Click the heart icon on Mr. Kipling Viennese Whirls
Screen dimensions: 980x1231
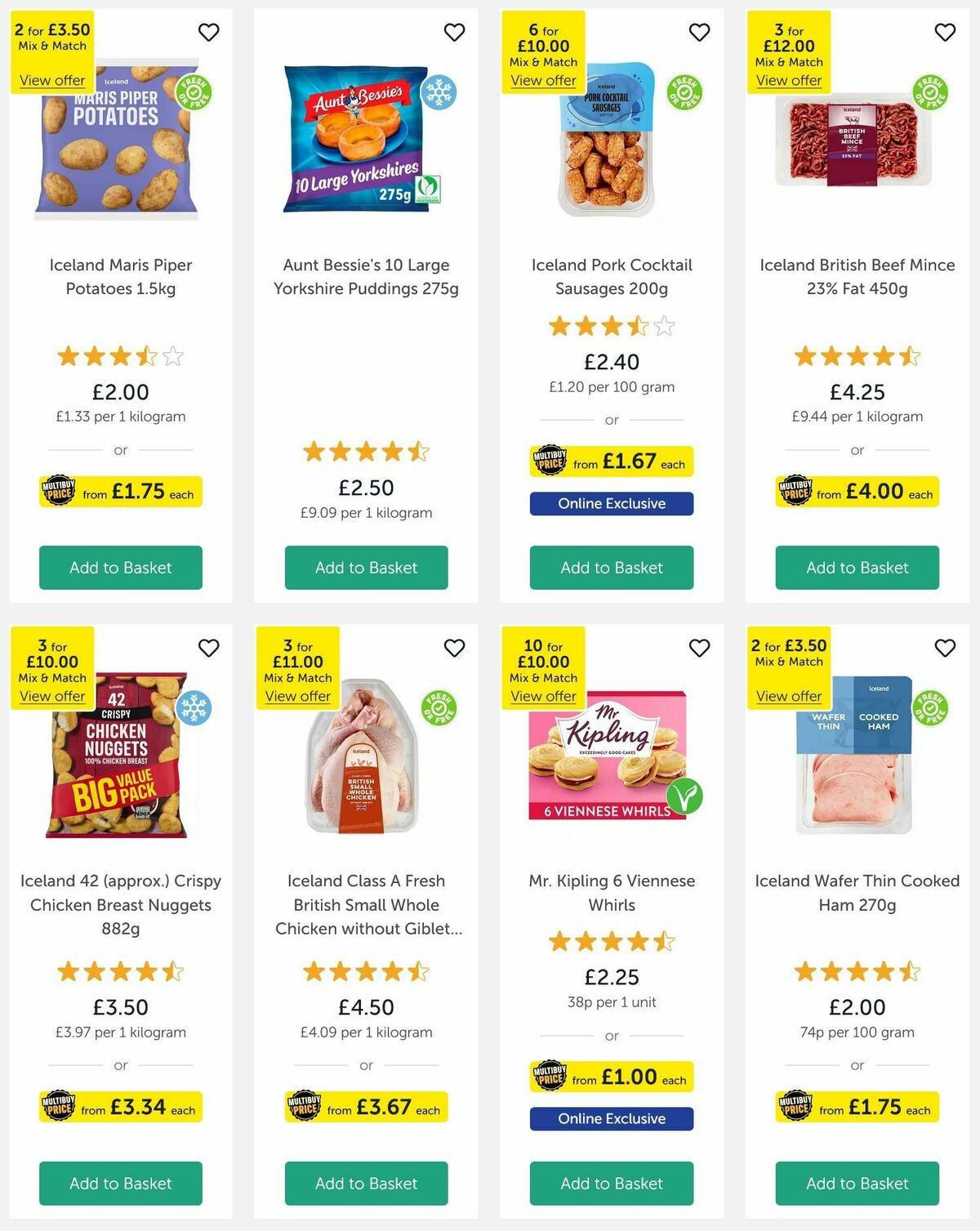click(699, 647)
